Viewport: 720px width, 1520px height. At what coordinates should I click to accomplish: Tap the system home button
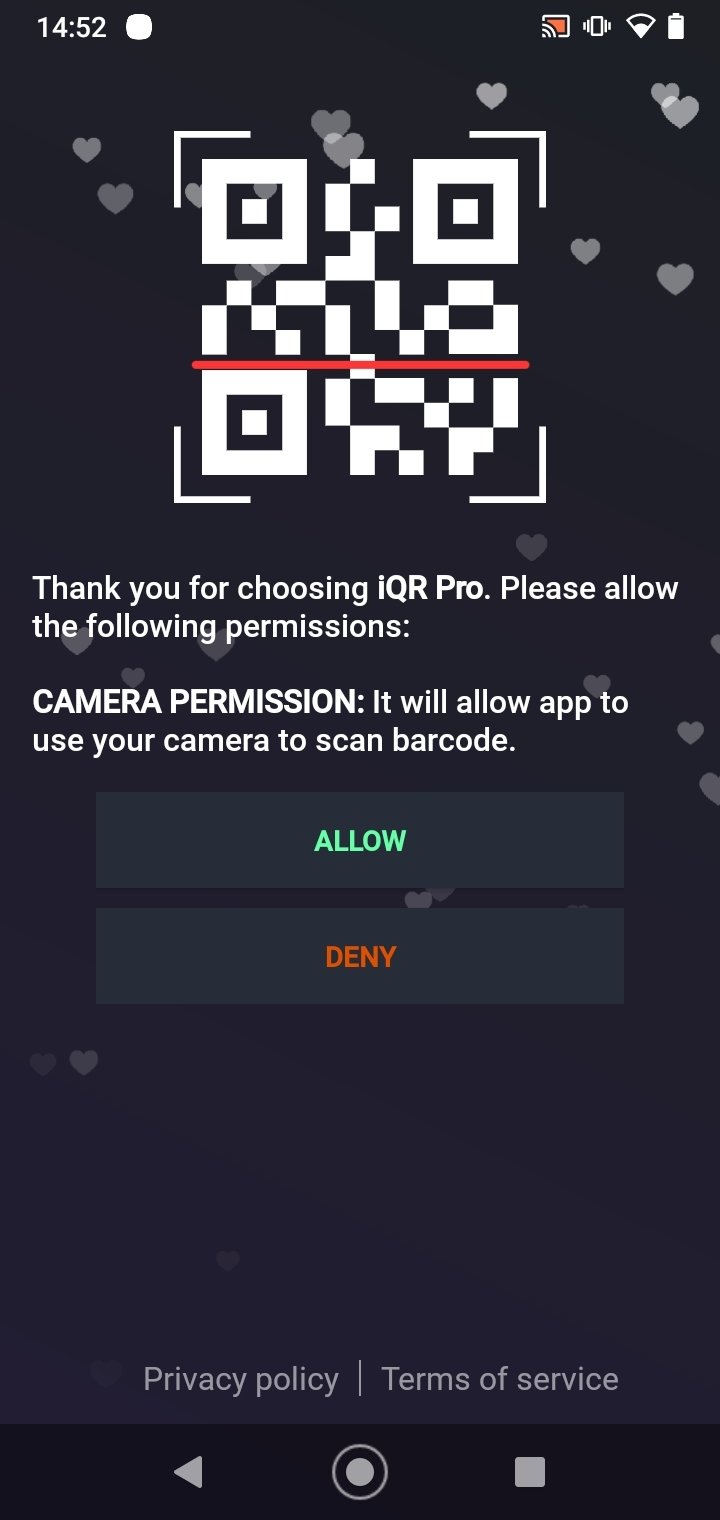click(x=360, y=1472)
